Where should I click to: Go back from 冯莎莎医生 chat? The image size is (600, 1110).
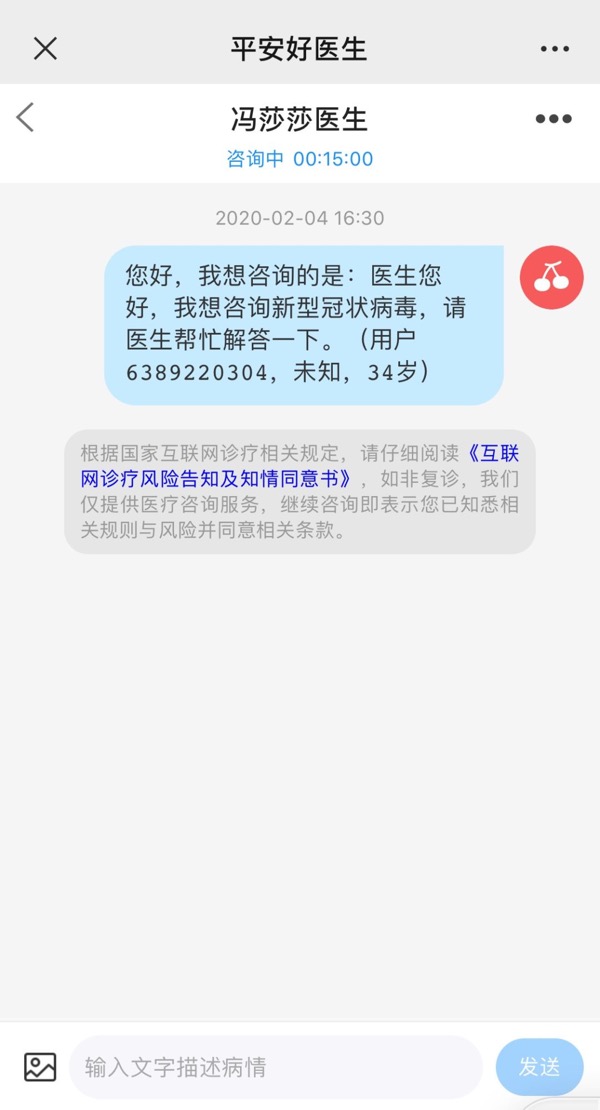[26, 118]
